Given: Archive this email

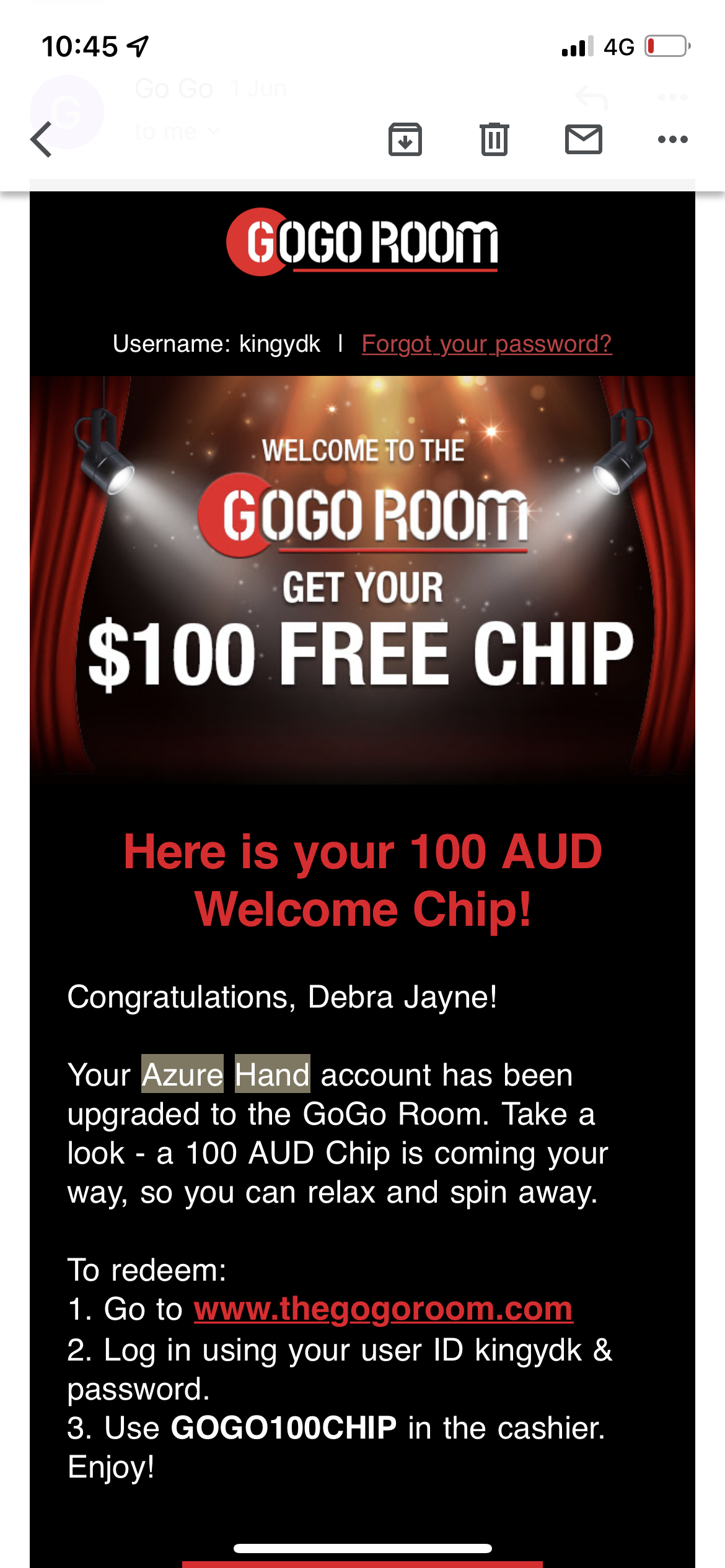Looking at the screenshot, I should [x=405, y=139].
